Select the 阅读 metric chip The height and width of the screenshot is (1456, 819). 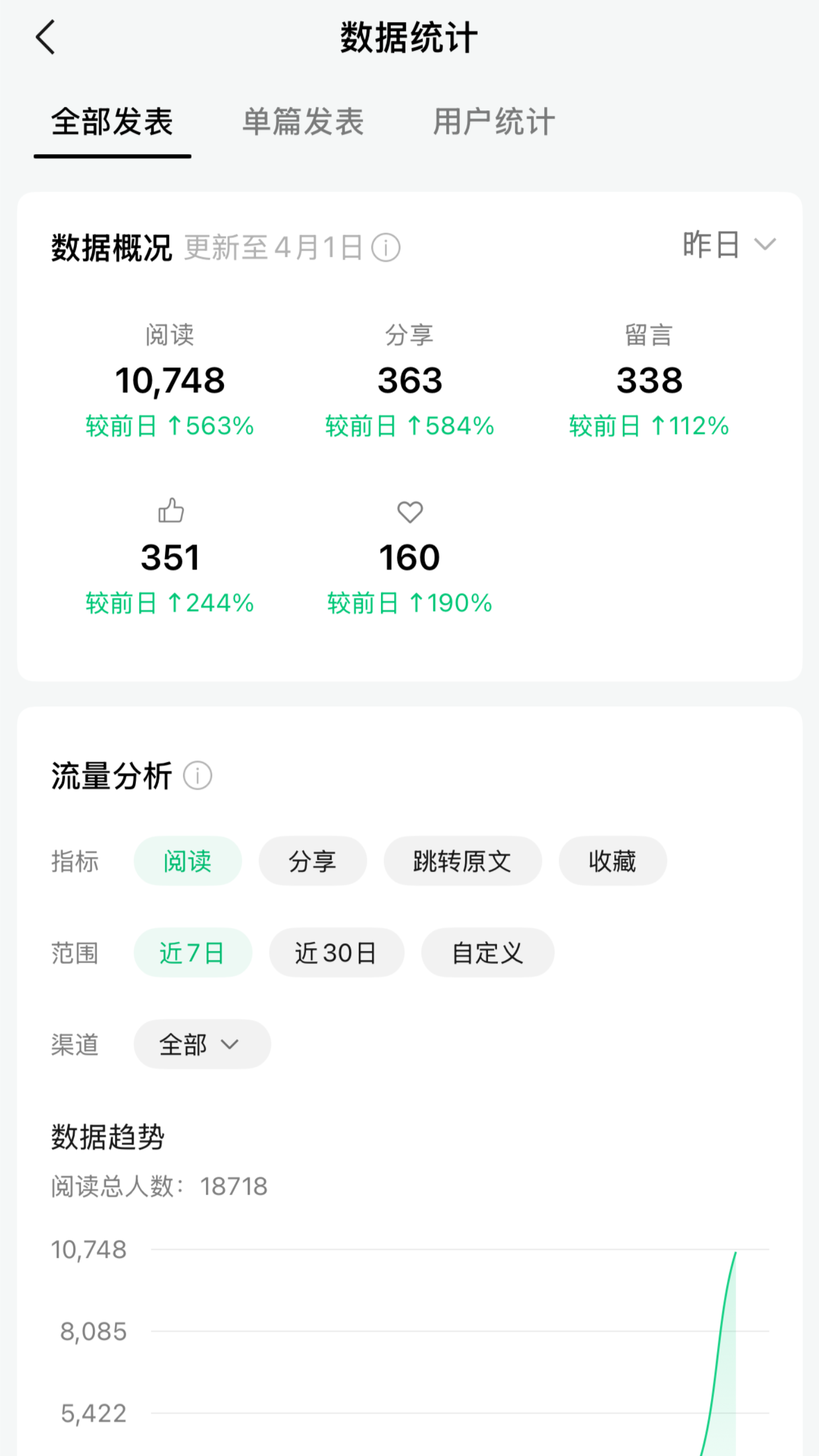(187, 861)
